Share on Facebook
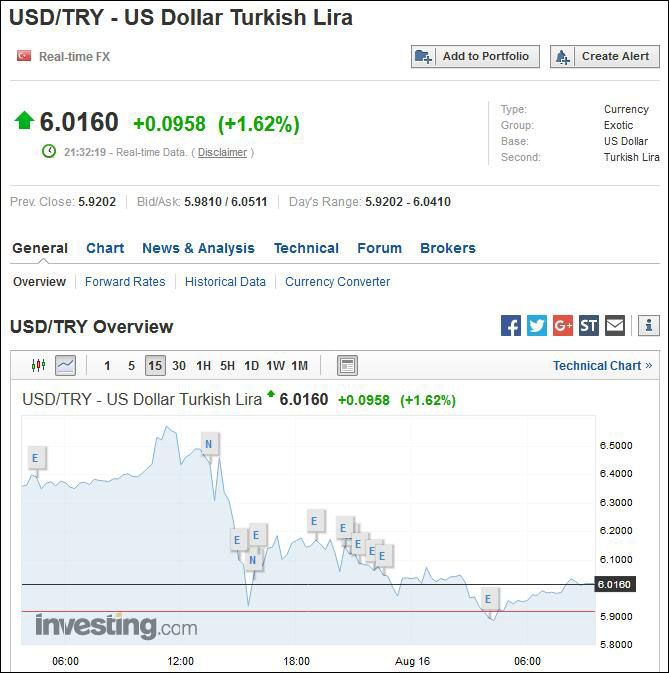 click(511, 325)
